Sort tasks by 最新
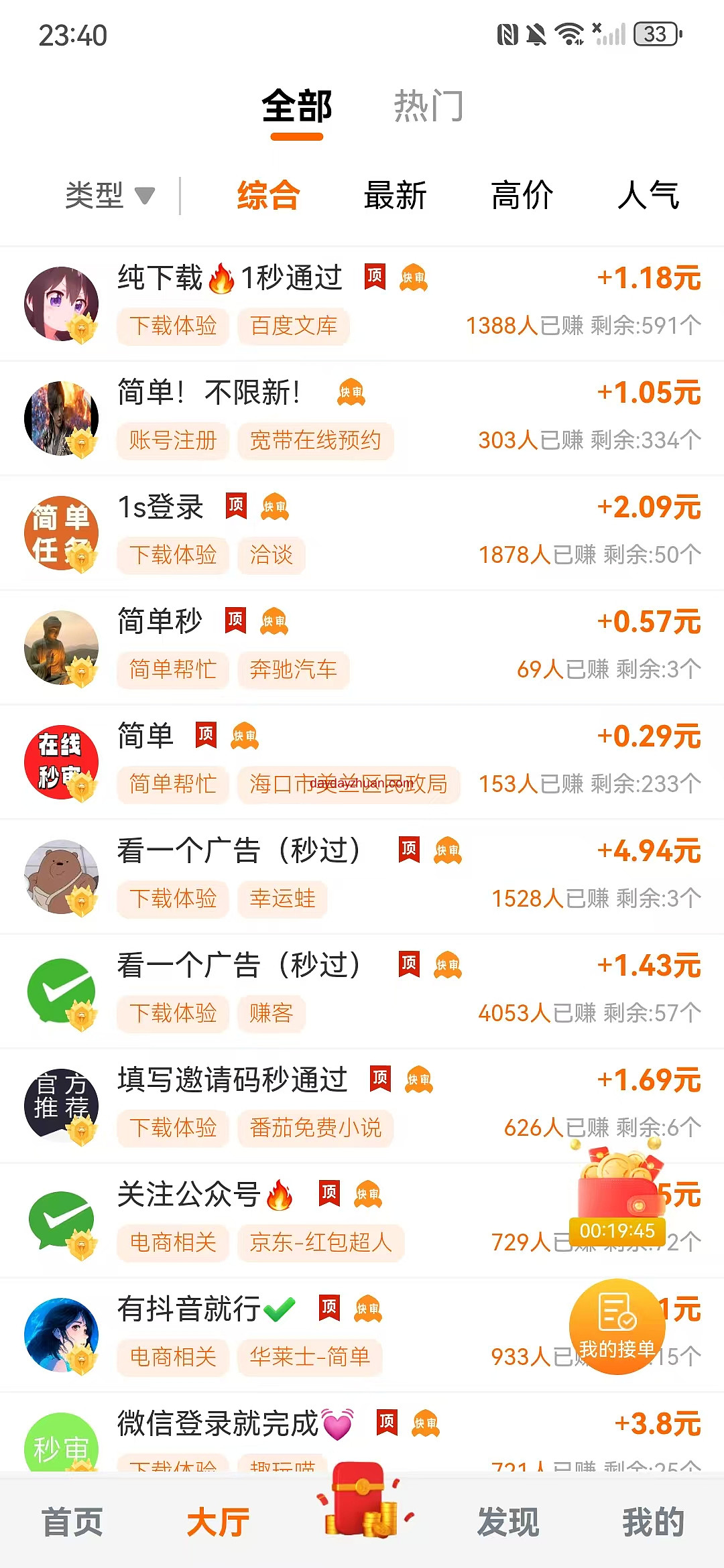 tap(395, 196)
